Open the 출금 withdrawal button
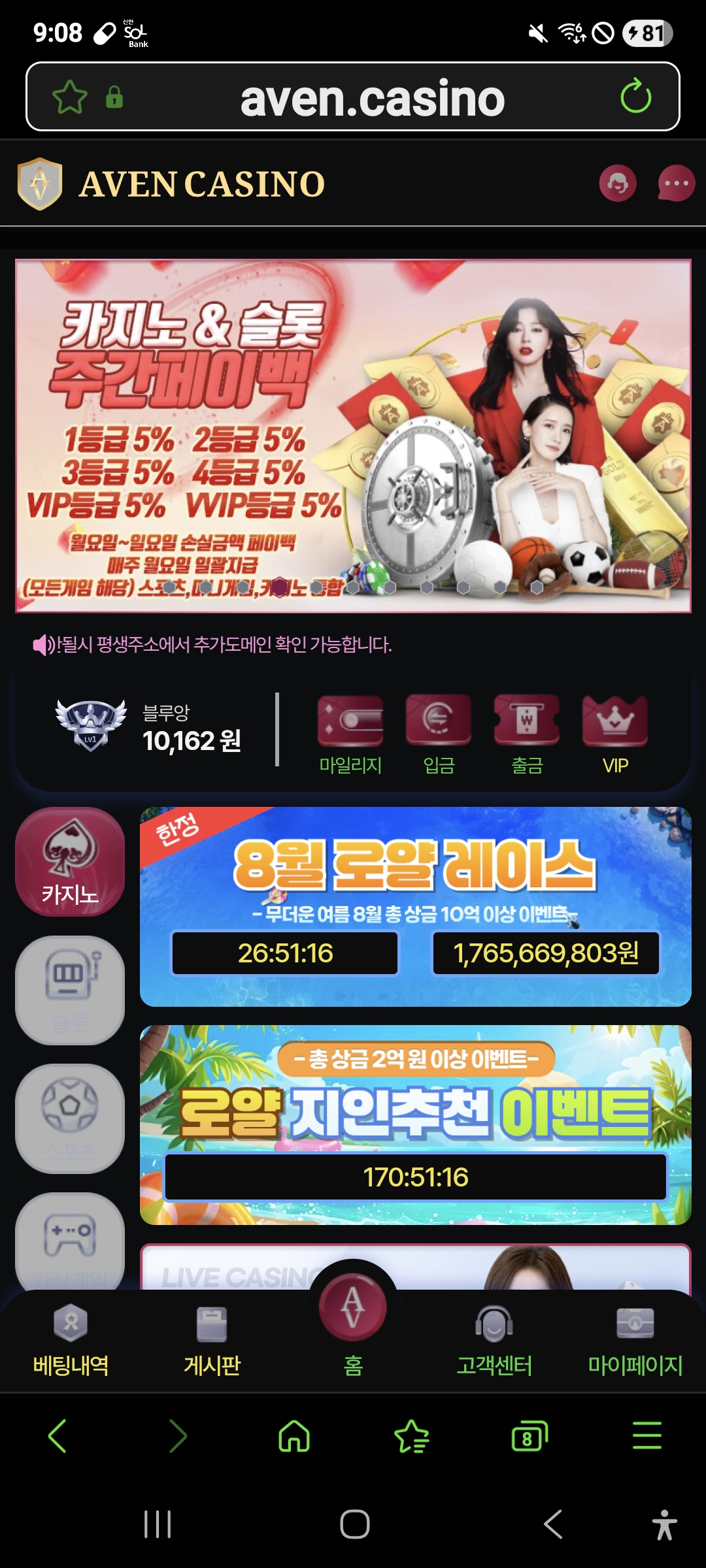Screen dimensions: 706x1568 (527, 735)
